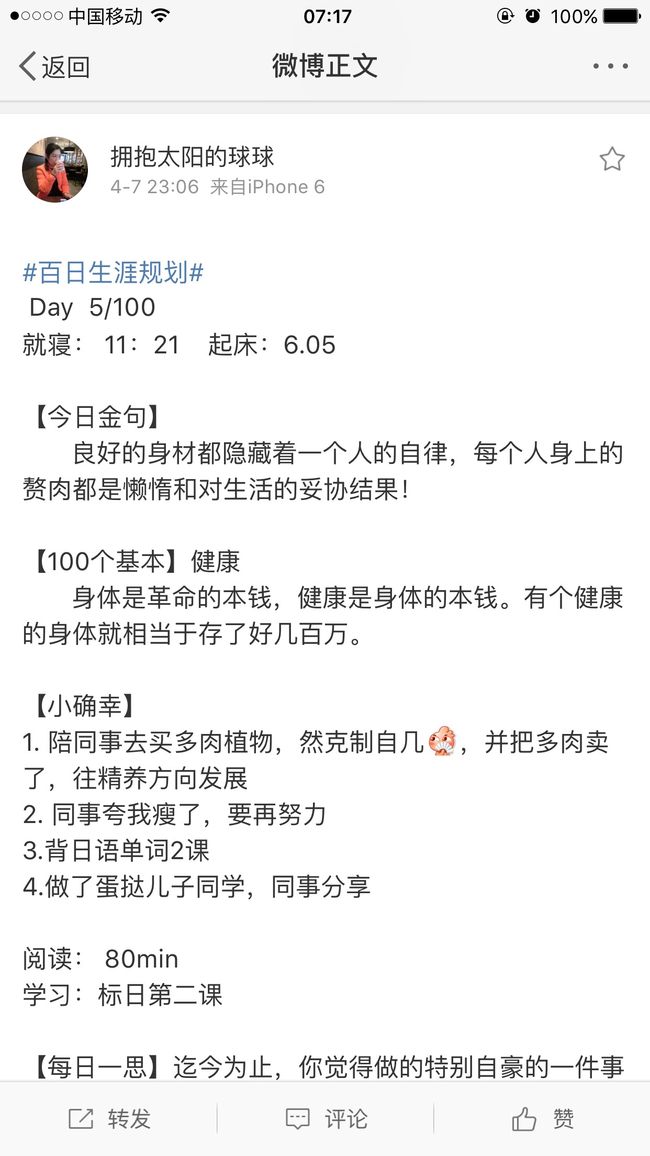Open the poster's profile avatar
Viewport: 650px width, 1156px height.
[55, 169]
